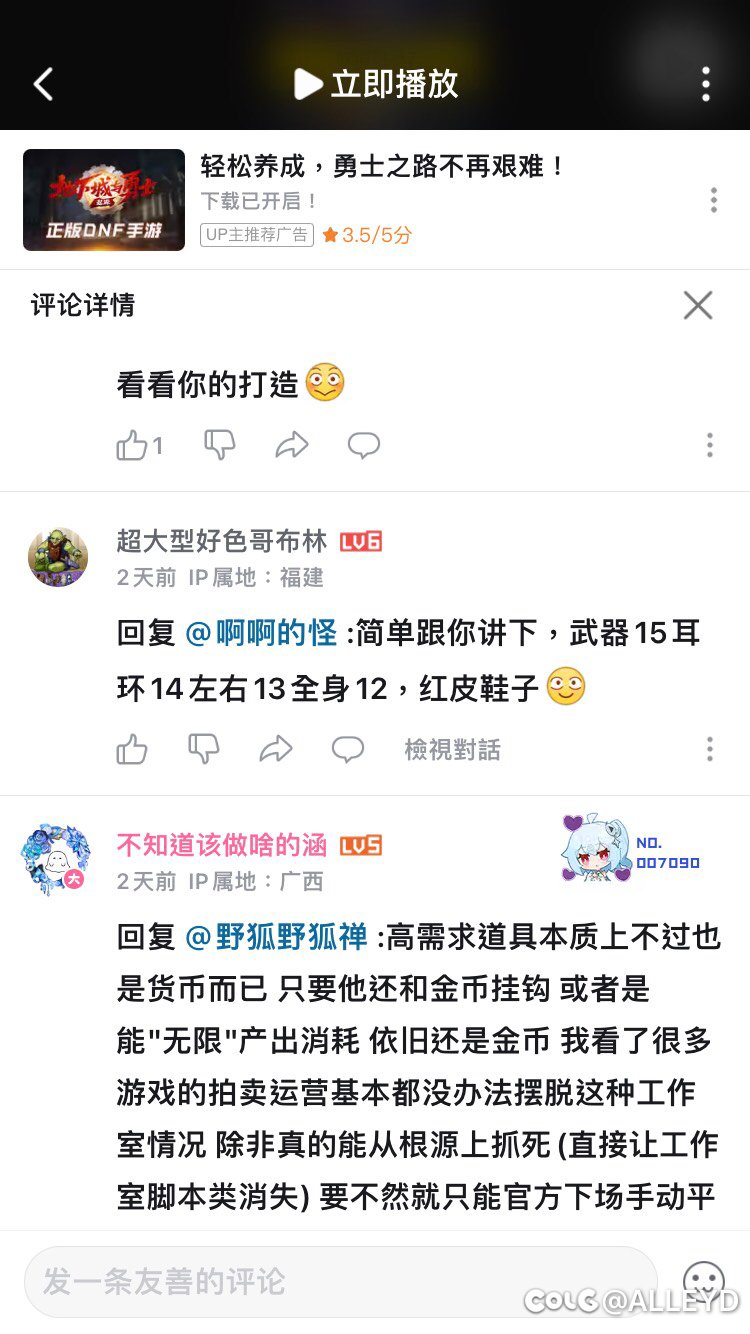Open more options for 看看你的打造 comment
Screen dimensions: 750x1334
(x=710, y=445)
